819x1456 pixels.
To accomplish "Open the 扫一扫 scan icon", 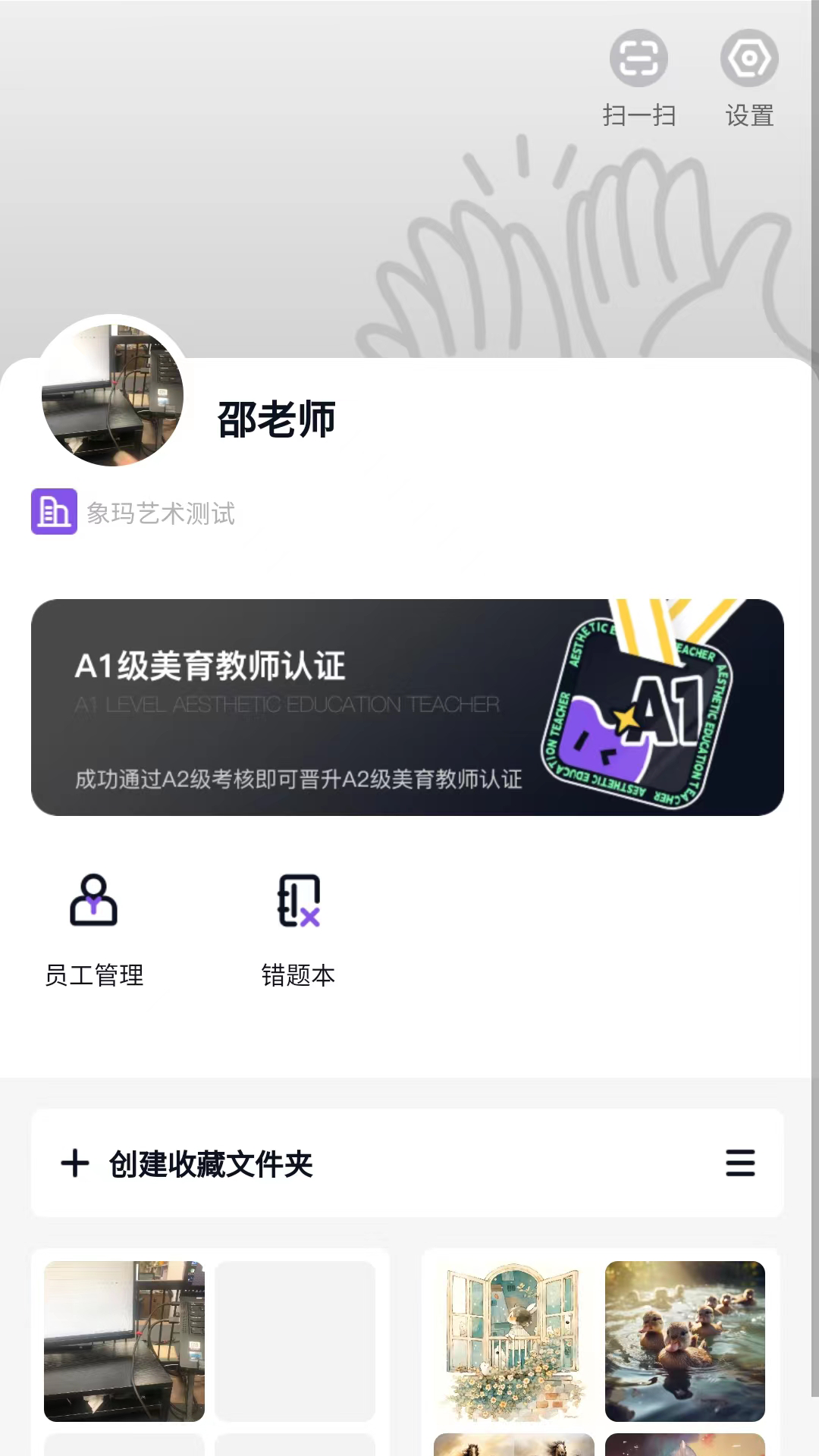I will click(x=638, y=58).
